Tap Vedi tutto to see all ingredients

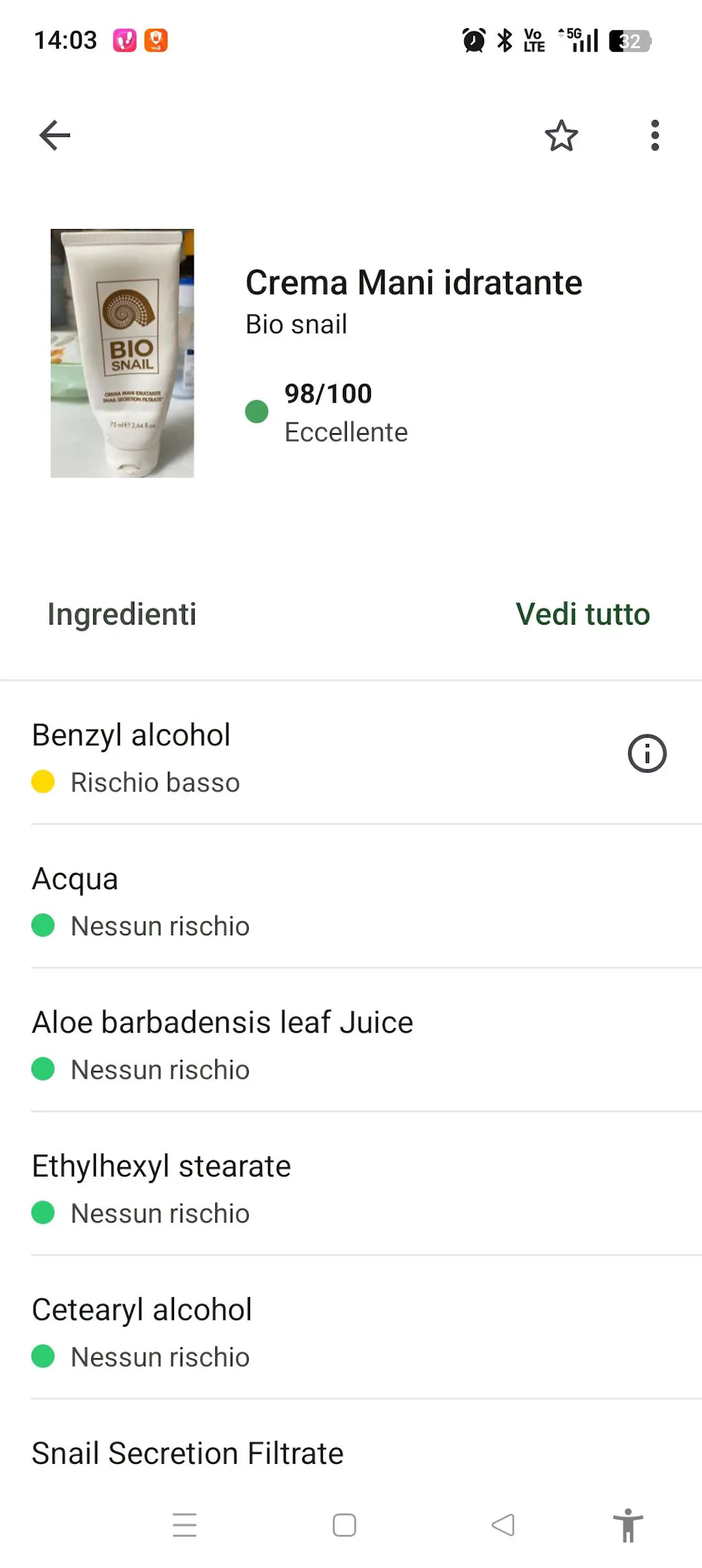point(582,614)
